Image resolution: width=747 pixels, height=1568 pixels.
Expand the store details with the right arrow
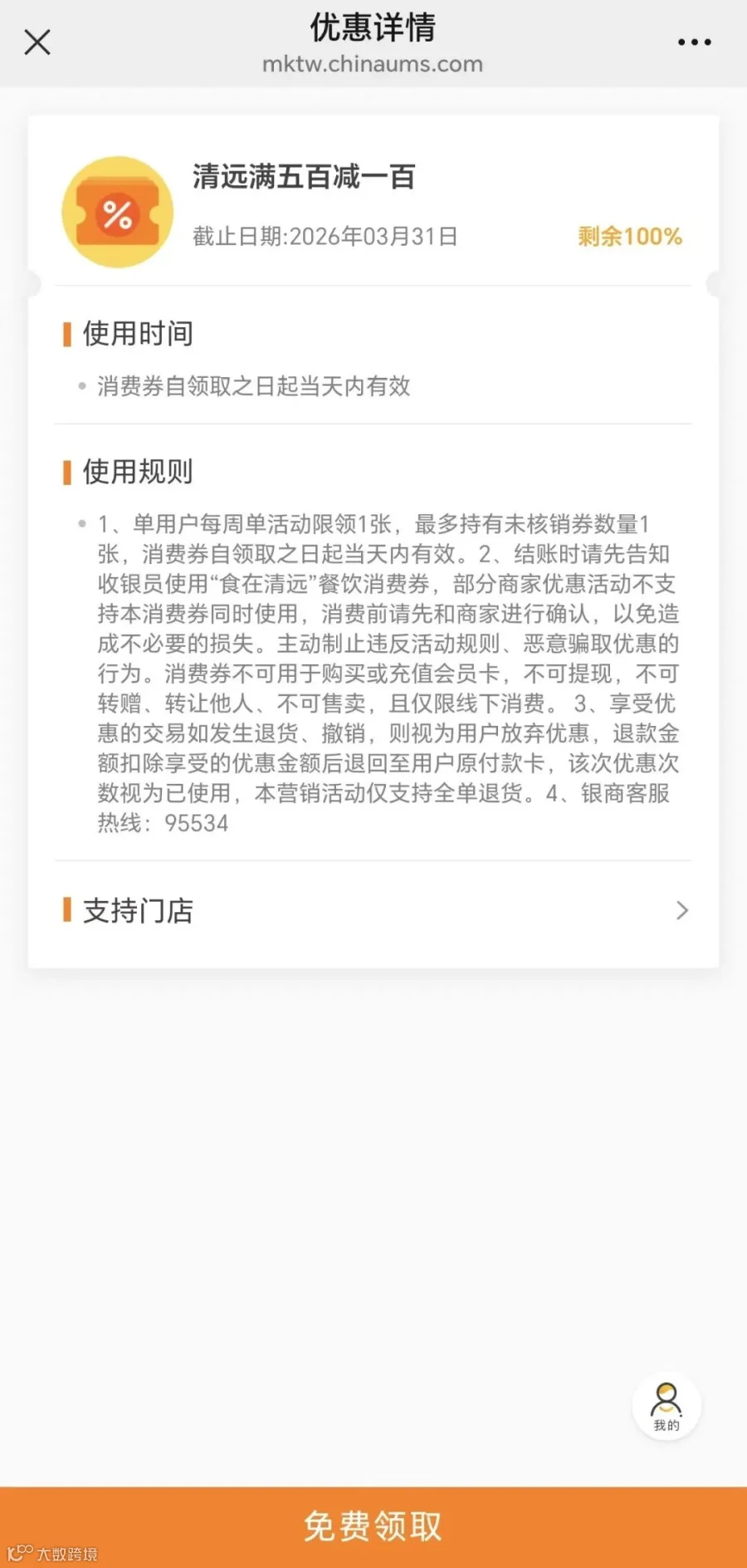click(682, 911)
